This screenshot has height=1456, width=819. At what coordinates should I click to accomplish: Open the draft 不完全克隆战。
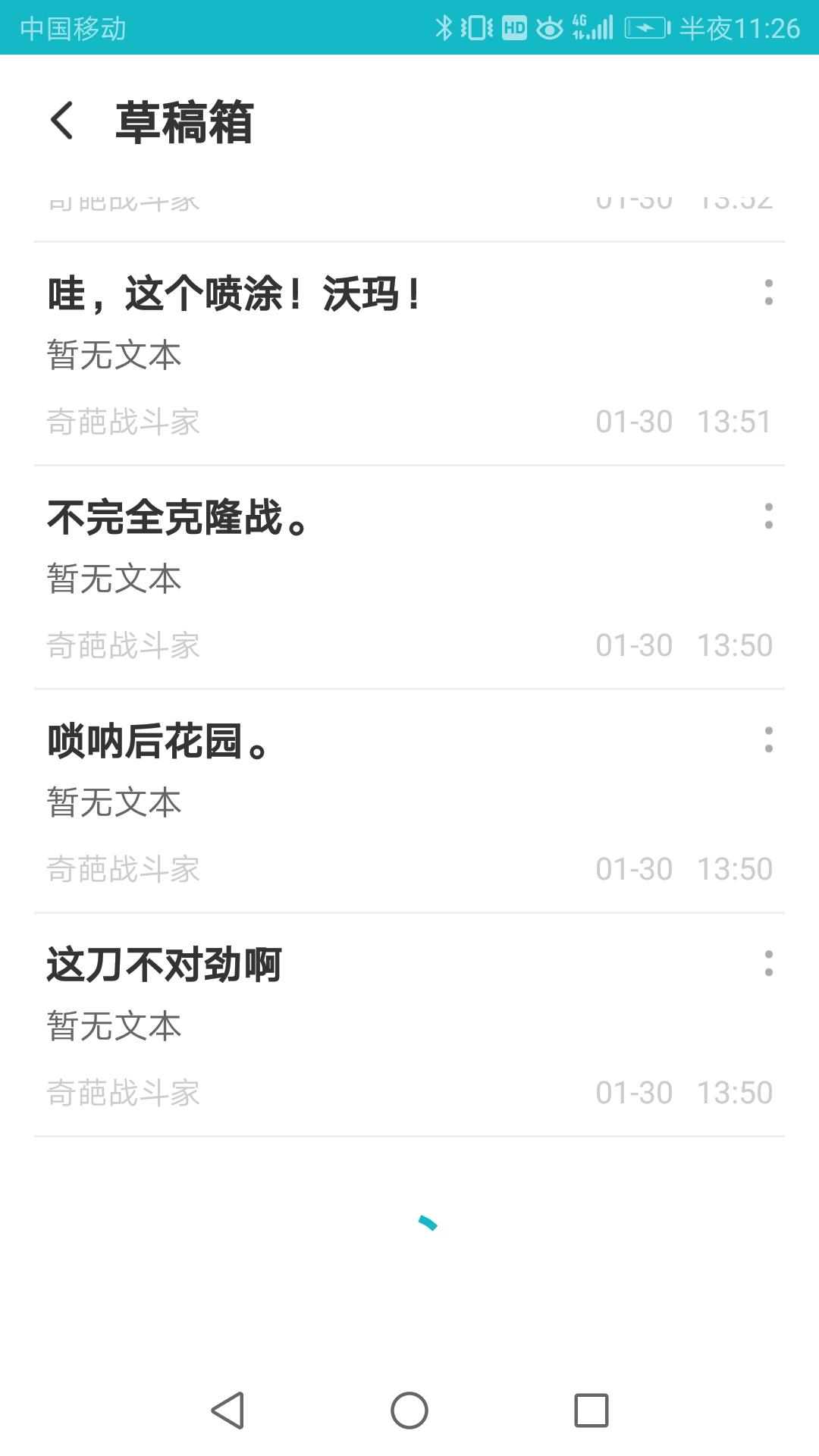[x=409, y=577]
